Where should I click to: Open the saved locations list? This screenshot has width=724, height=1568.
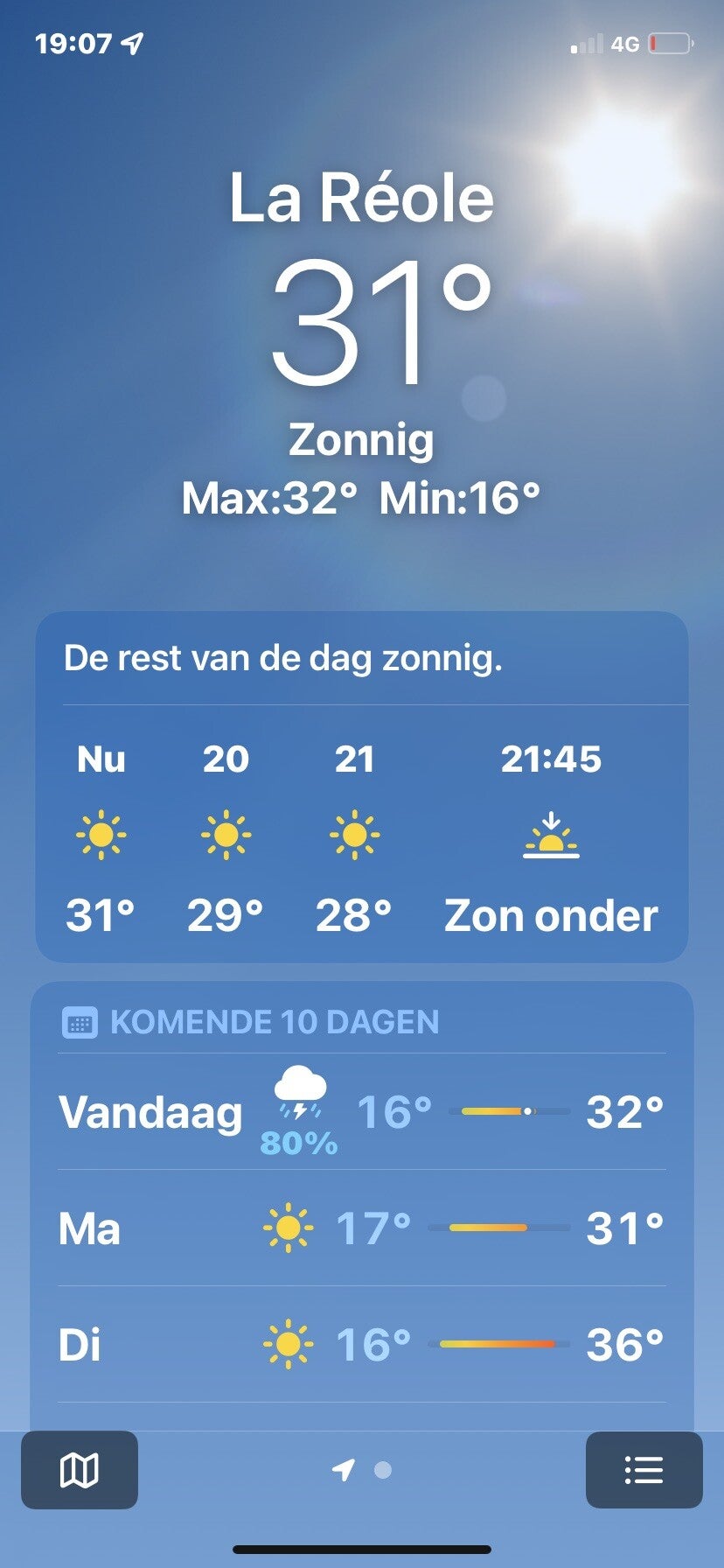pos(644,1470)
